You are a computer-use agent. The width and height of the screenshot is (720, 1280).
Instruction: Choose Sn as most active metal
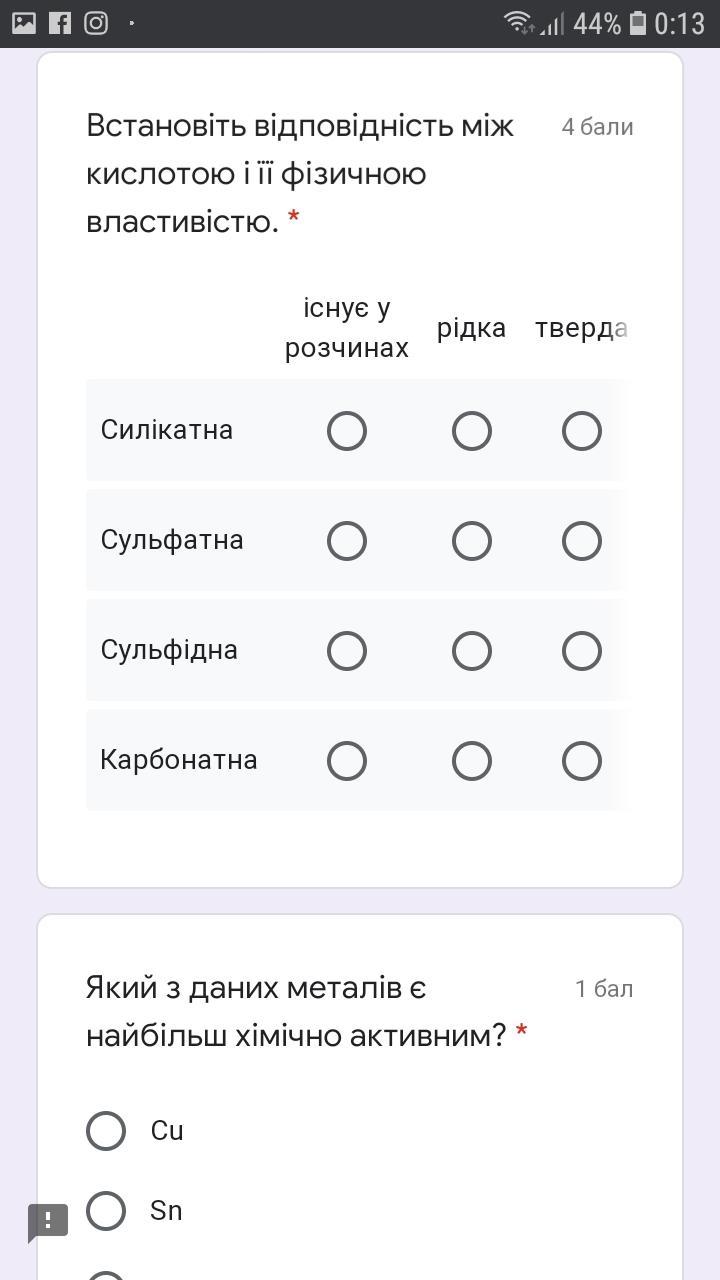click(106, 1211)
